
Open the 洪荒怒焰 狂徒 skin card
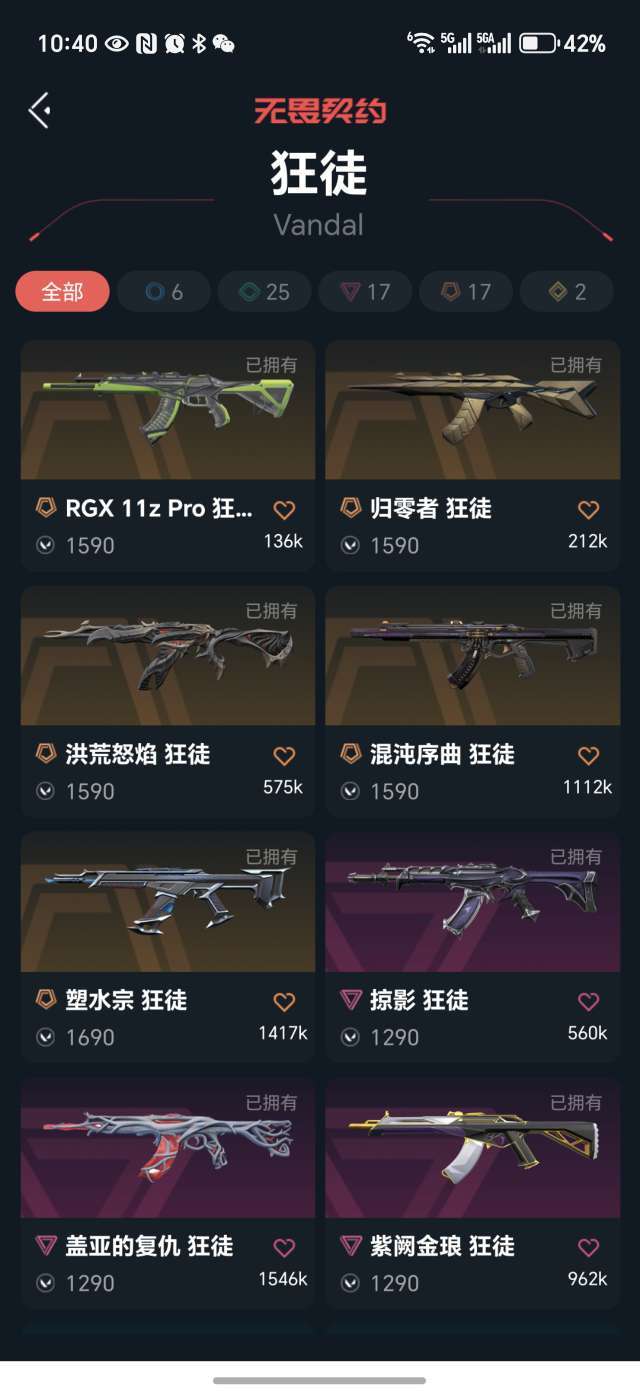tap(168, 702)
